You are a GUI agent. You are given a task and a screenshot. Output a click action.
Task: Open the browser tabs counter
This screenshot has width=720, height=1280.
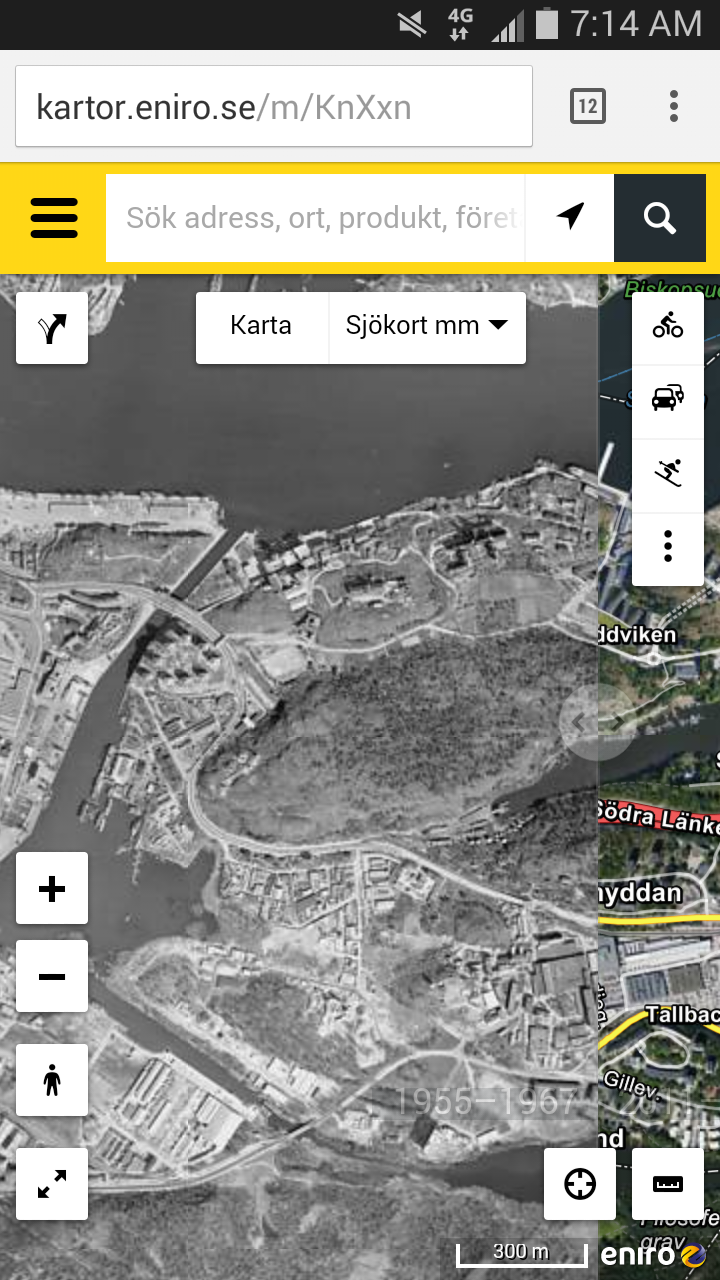point(588,106)
